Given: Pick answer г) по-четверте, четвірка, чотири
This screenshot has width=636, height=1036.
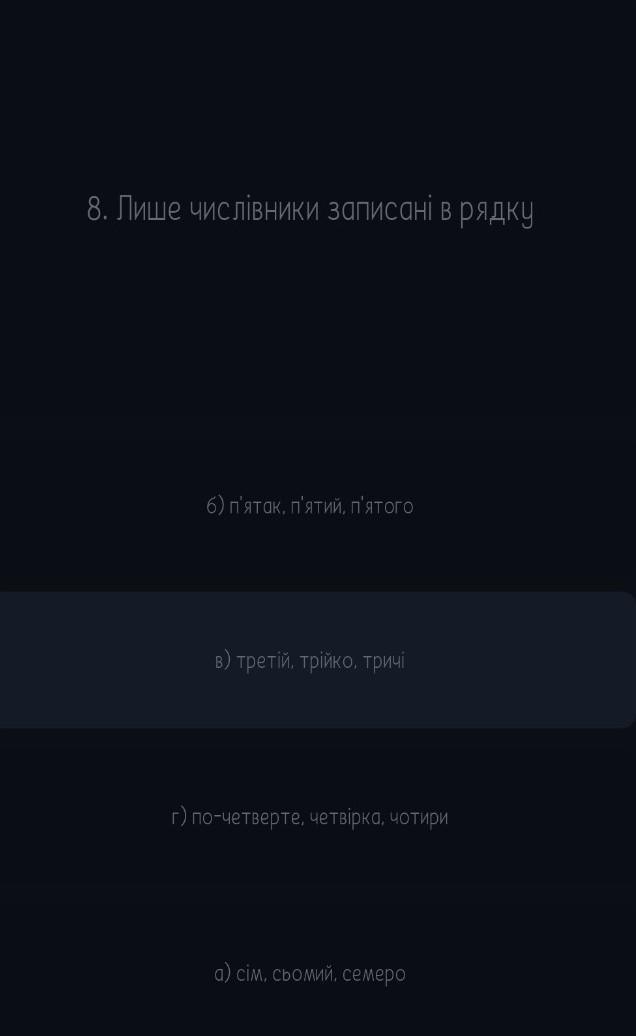Looking at the screenshot, I should (x=310, y=817).
